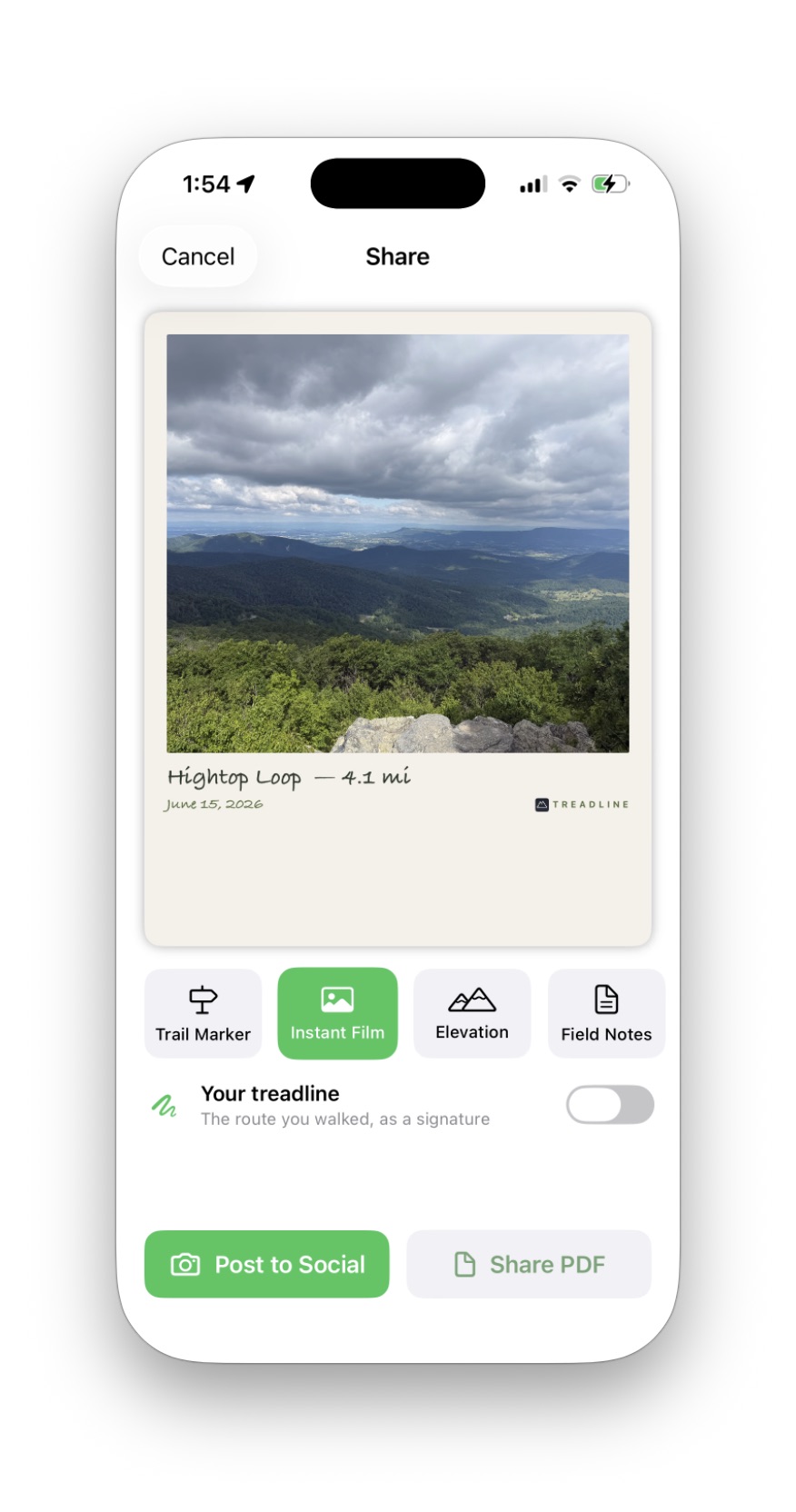Enable the Your treadline switch
Image resolution: width=796 pixels, height=1512 pixels.
click(x=610, y=1105)
